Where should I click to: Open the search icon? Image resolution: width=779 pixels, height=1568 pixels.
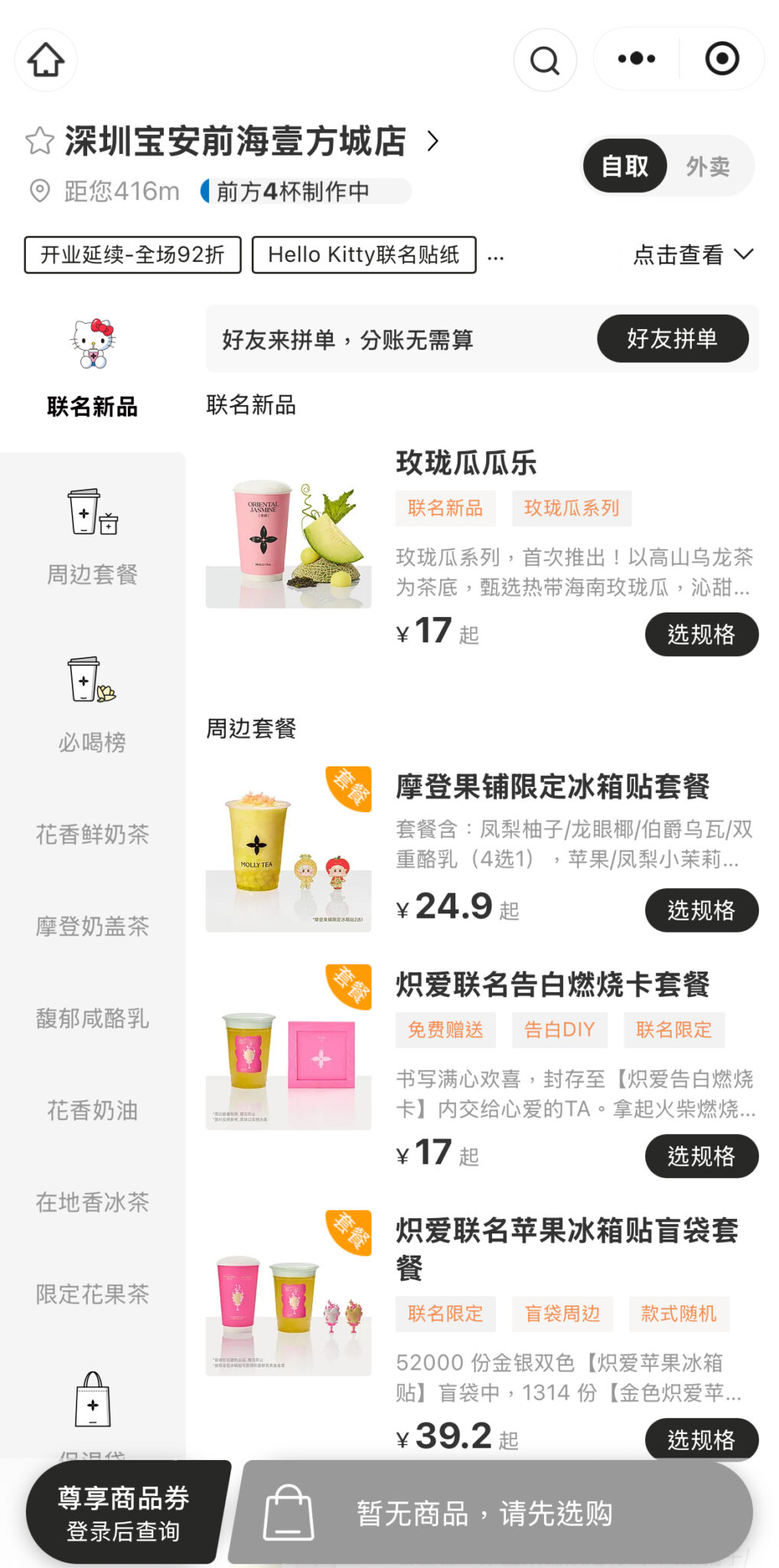pos(544,60)
